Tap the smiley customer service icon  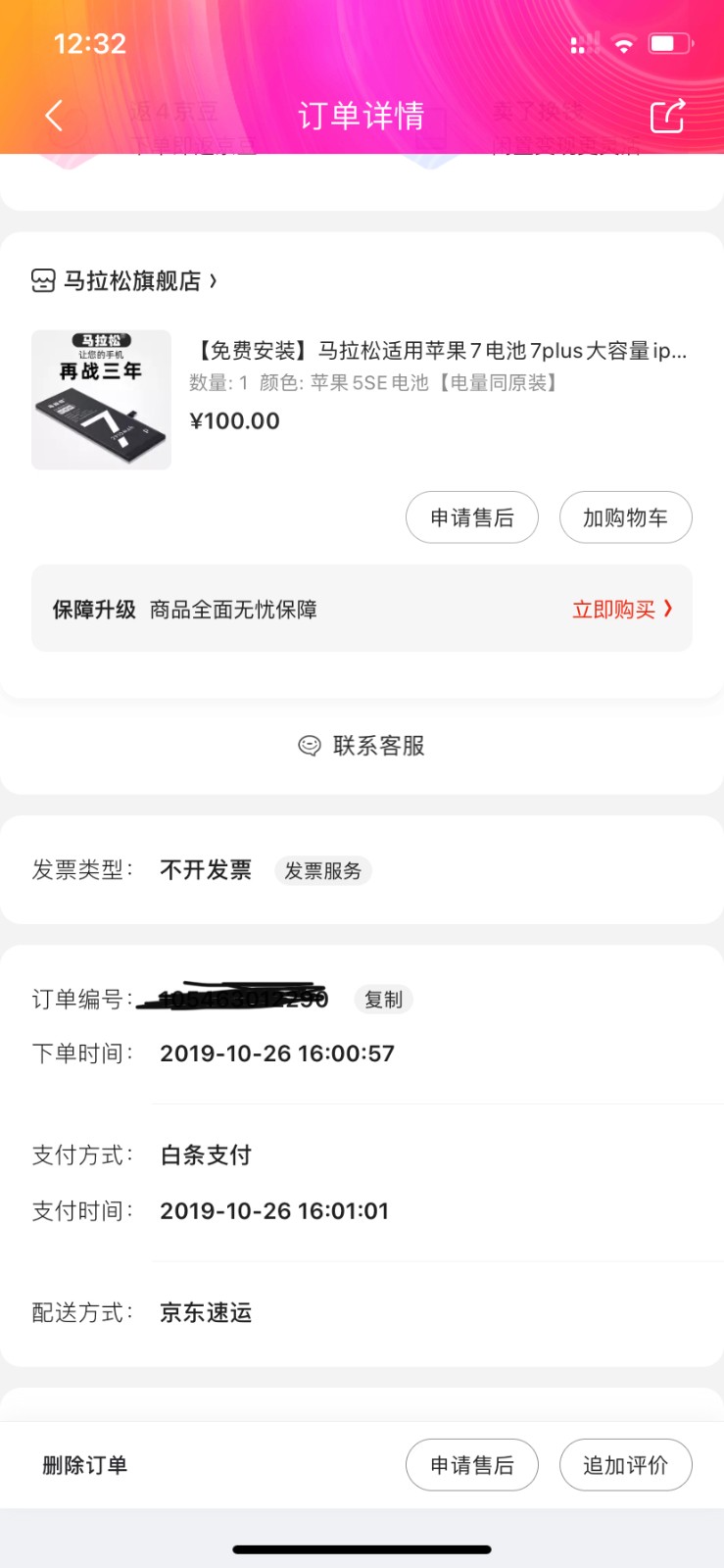coord(310,745)
